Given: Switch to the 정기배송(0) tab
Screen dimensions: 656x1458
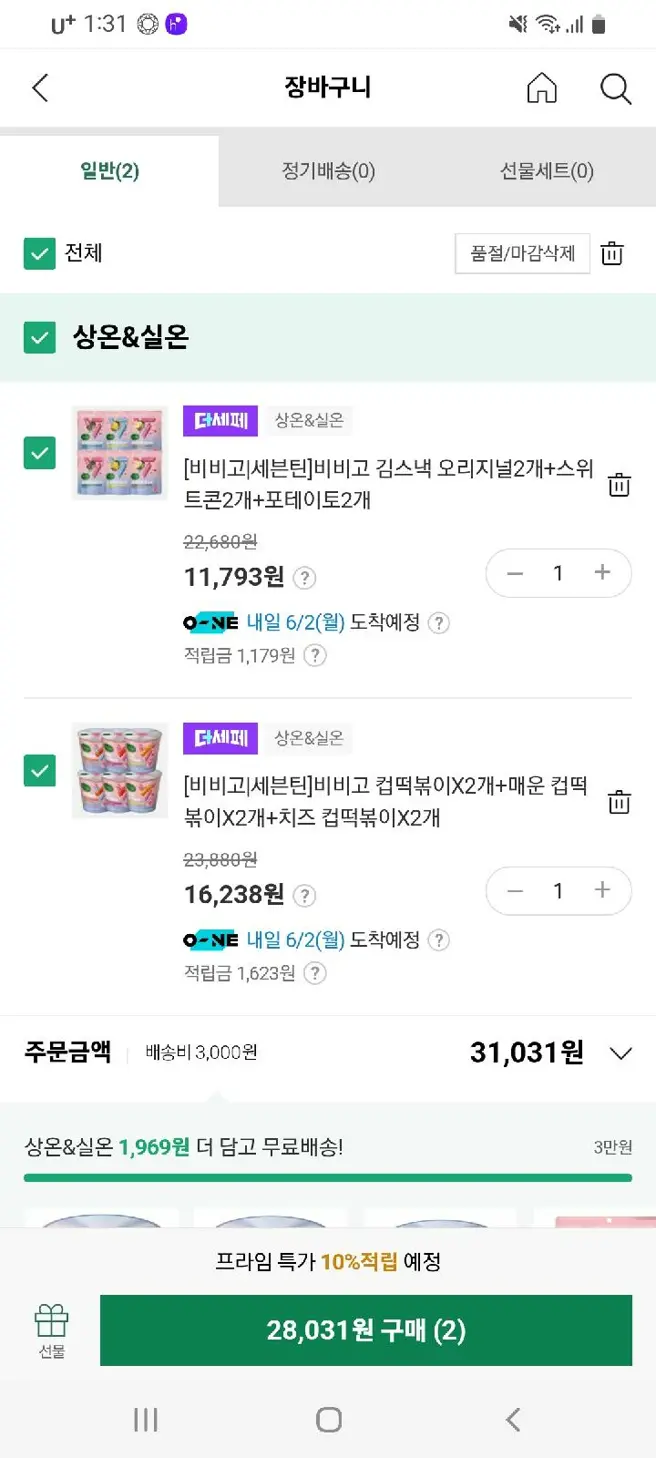Looking at the screenshot, I should click(328, 171).
